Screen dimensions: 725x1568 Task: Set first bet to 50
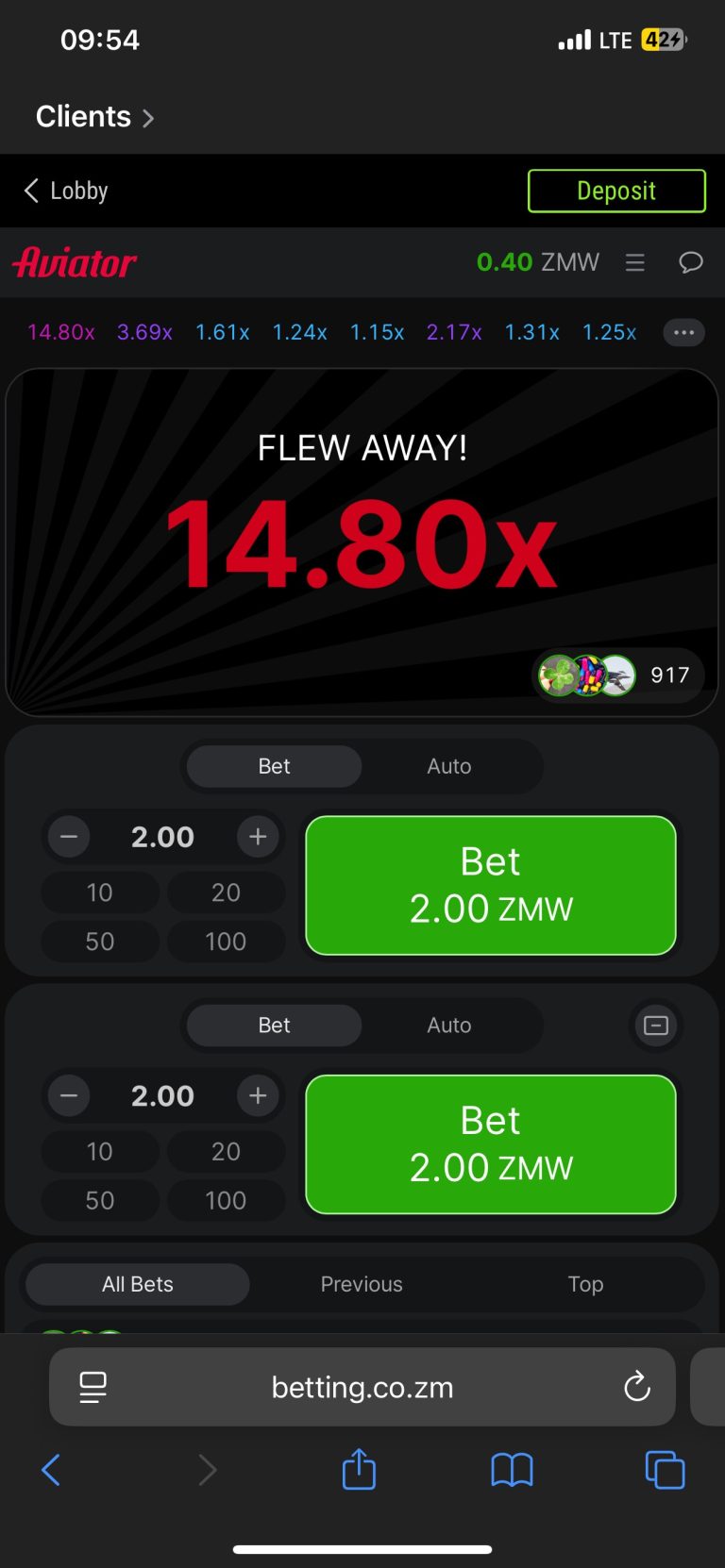pyautogui.click(x=100, y=942)
